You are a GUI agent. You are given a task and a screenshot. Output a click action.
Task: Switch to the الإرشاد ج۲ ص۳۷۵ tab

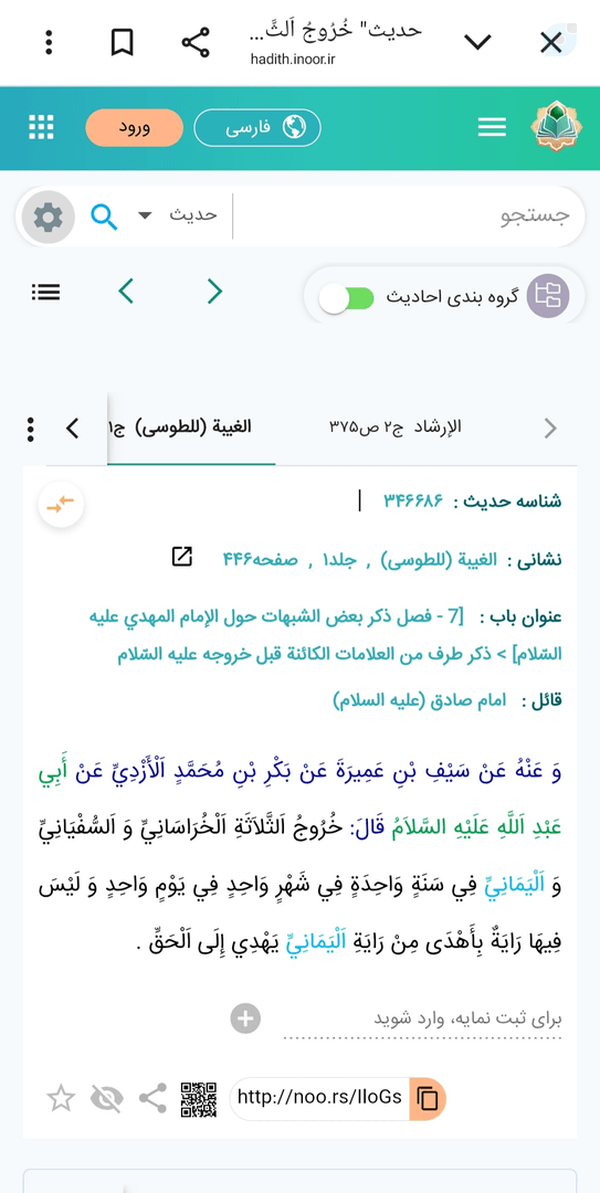pyautogui.click(x=395, y=428)
